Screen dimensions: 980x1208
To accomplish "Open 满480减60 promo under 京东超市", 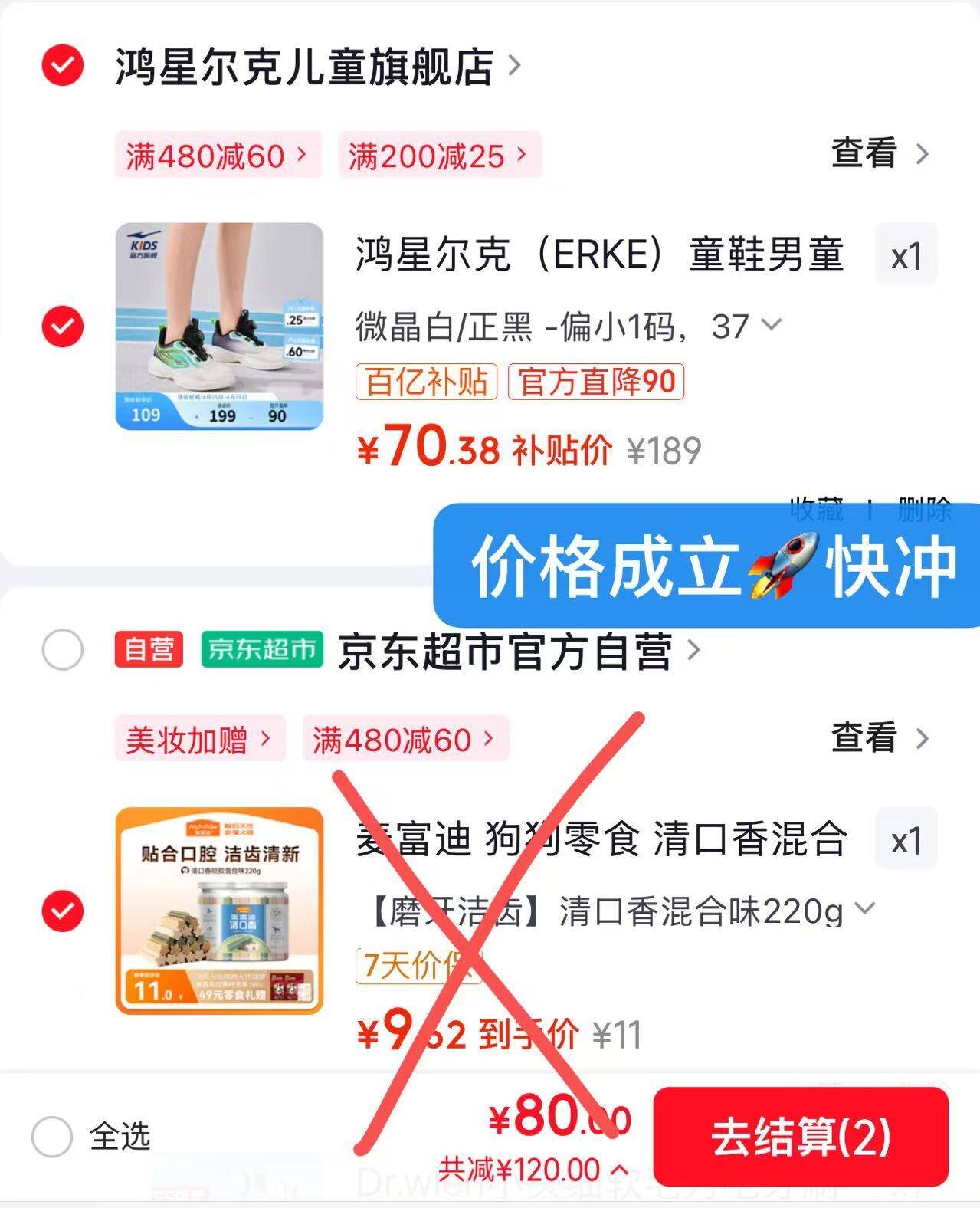I will [404, 740].
